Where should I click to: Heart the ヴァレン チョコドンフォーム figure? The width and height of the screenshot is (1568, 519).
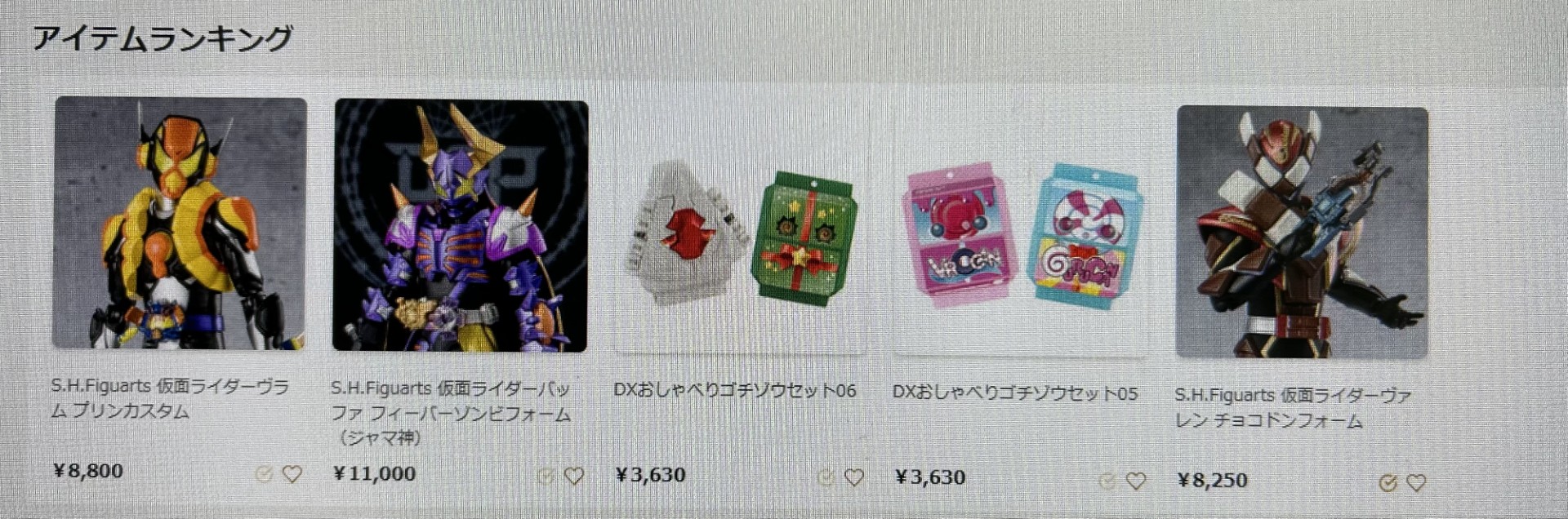(1416, 483)
